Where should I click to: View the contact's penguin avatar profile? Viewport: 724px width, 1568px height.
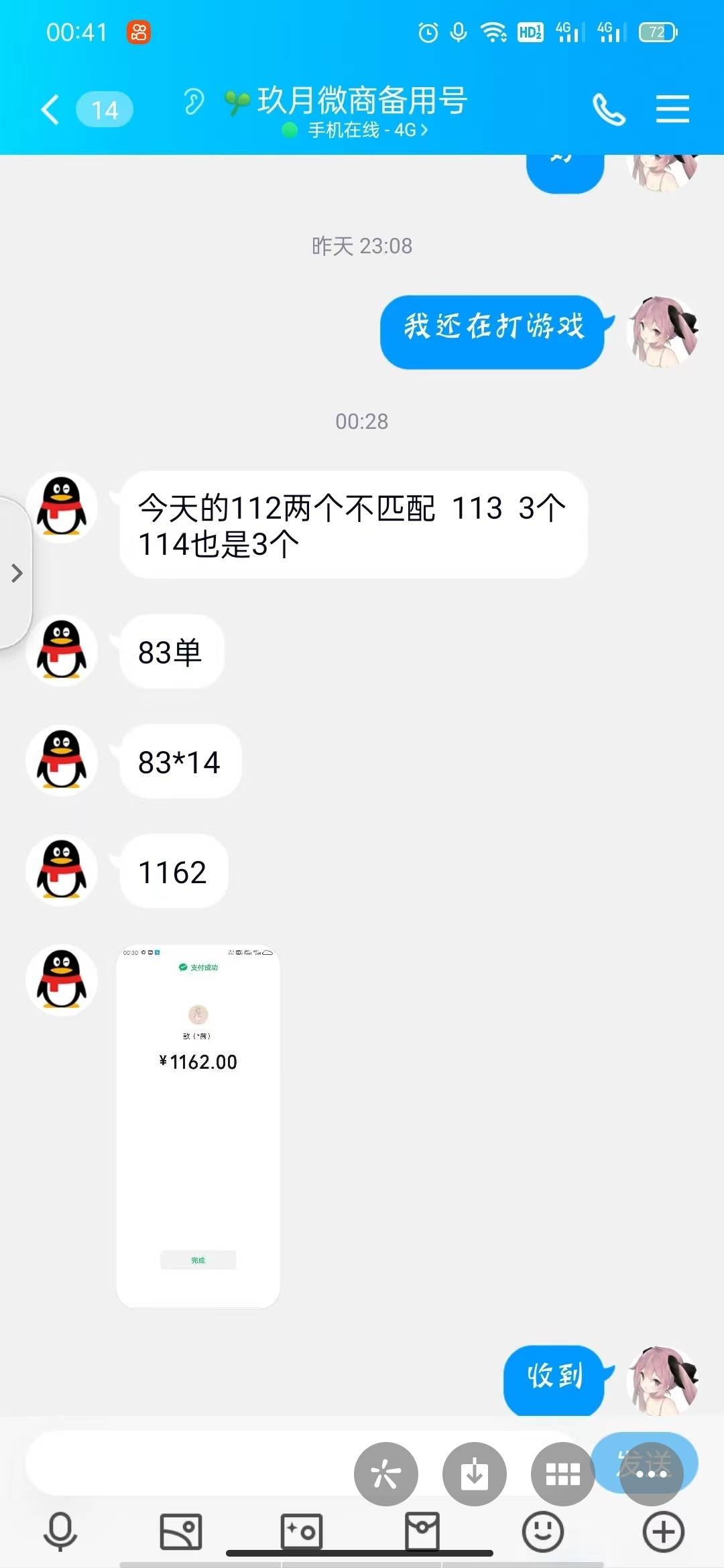click(x=62, y=507)
